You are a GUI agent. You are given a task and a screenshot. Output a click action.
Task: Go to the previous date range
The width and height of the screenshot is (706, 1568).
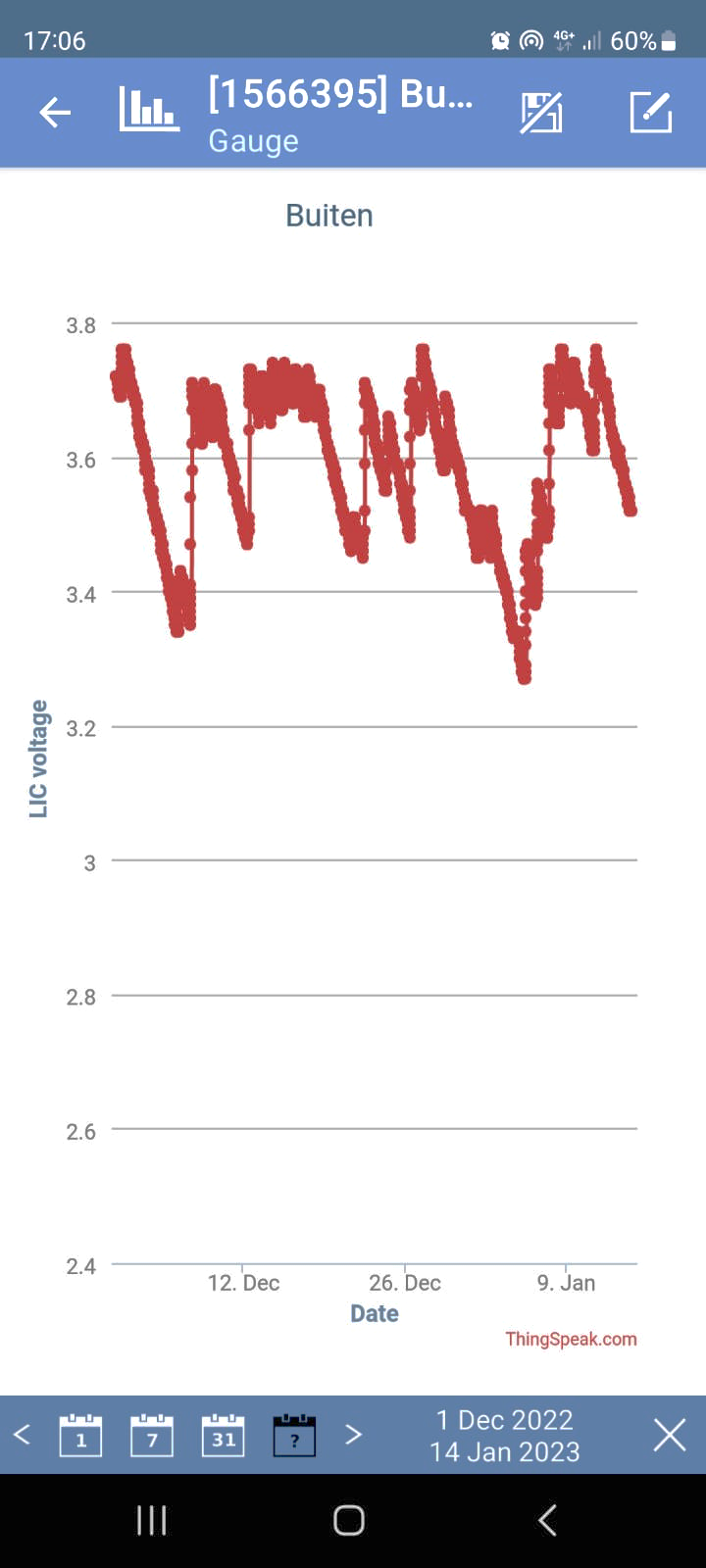pyautogui.click(x=23, y=1436)
